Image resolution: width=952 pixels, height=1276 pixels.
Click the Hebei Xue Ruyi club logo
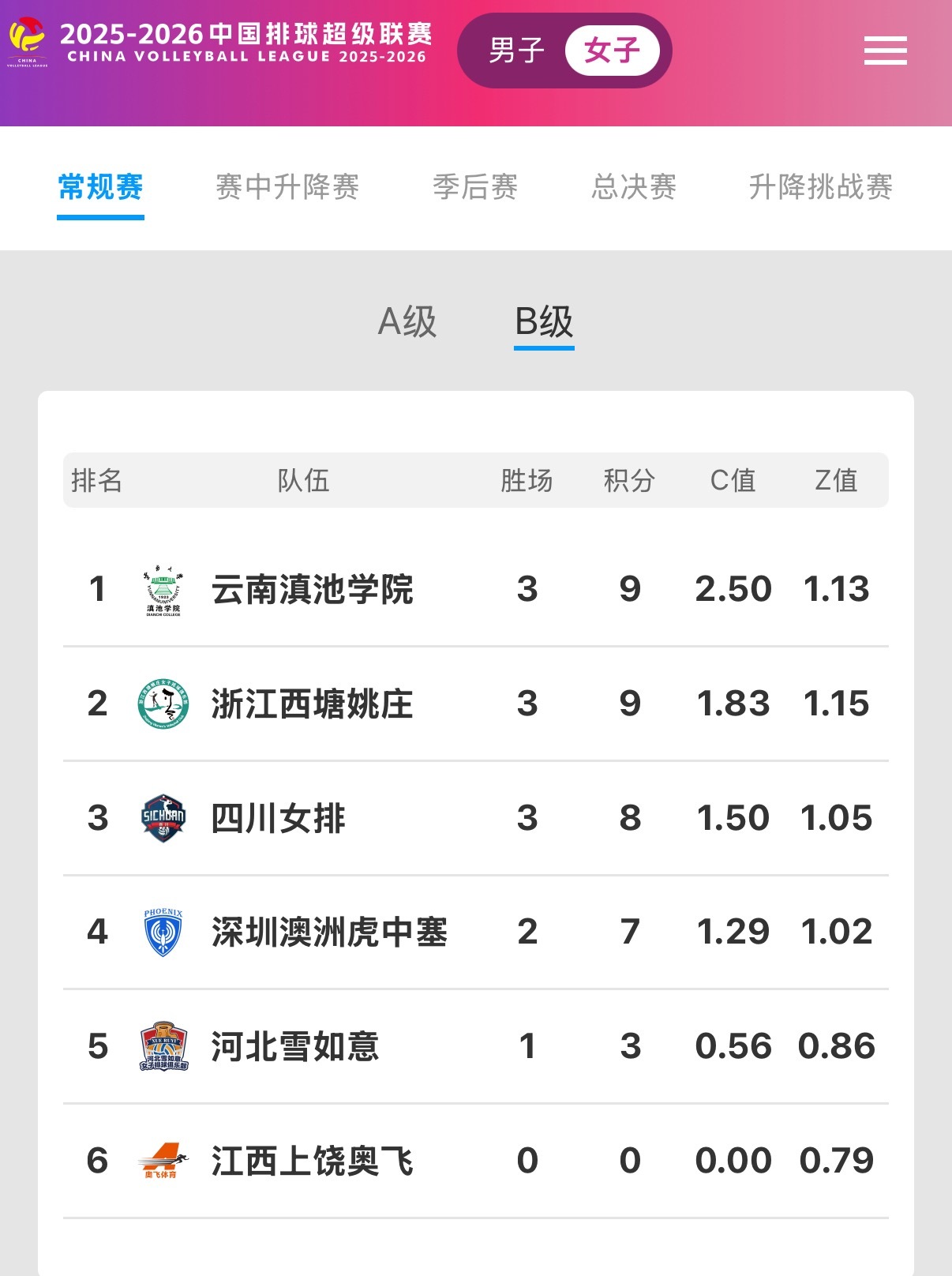162,1046
